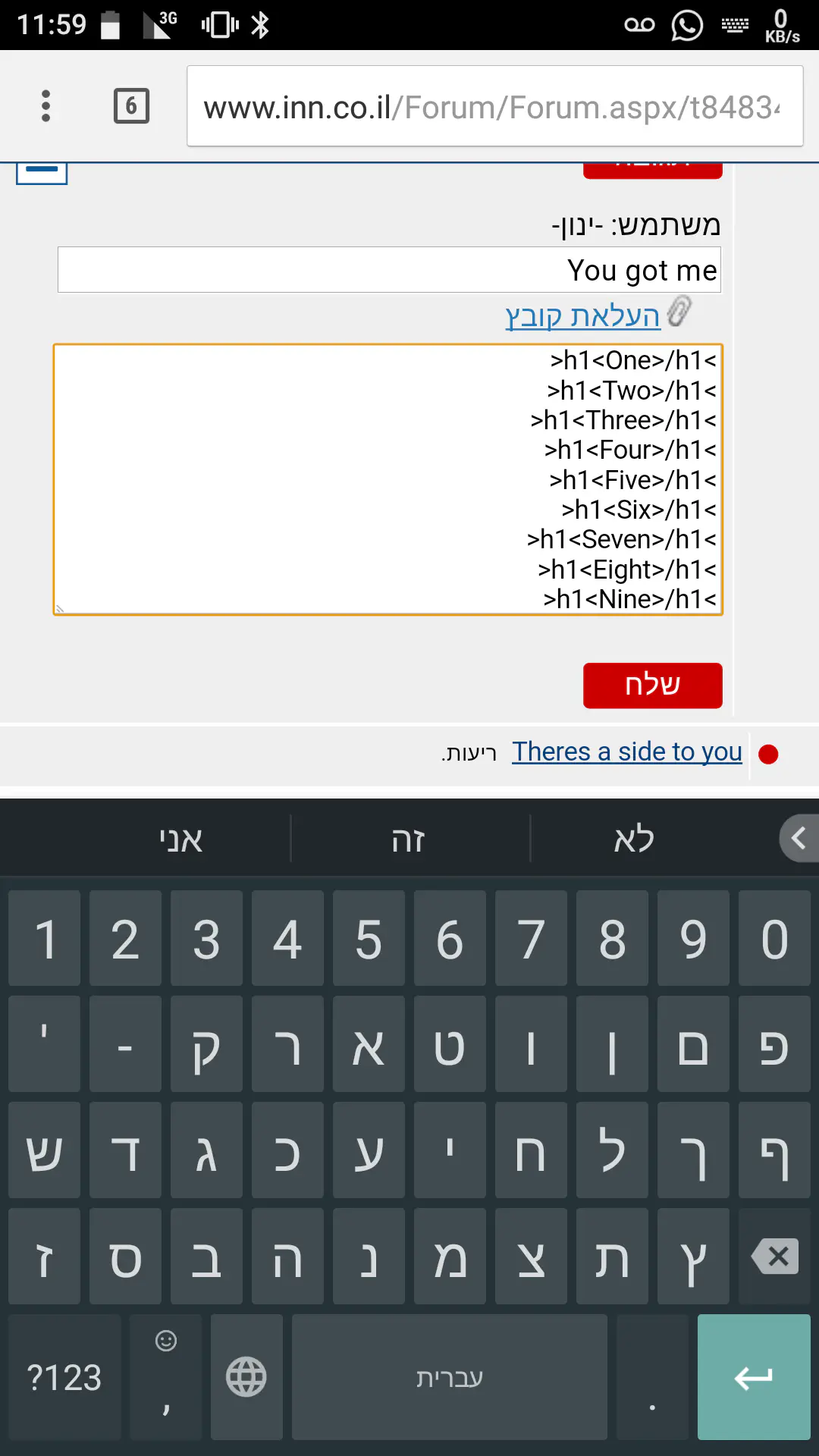This screenshot has width=819, height=1456.
Task: Collapse the post with the minus box
Action: [42, 171]
